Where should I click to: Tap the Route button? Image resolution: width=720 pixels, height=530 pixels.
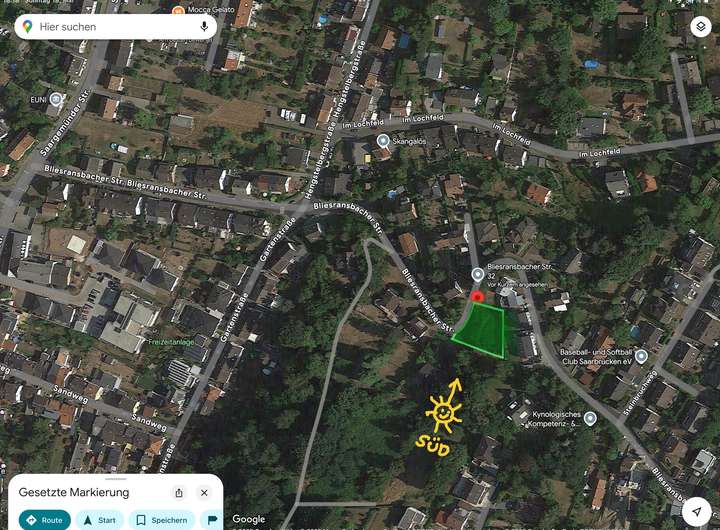[43, 520]
